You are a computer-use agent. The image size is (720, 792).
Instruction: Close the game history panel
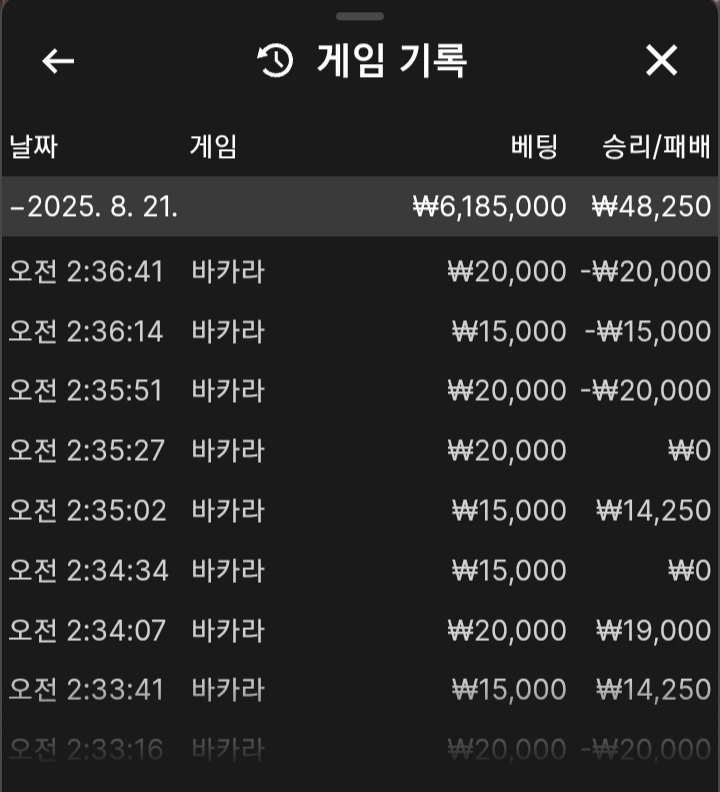pyautogui.click(x=662, y=61)
